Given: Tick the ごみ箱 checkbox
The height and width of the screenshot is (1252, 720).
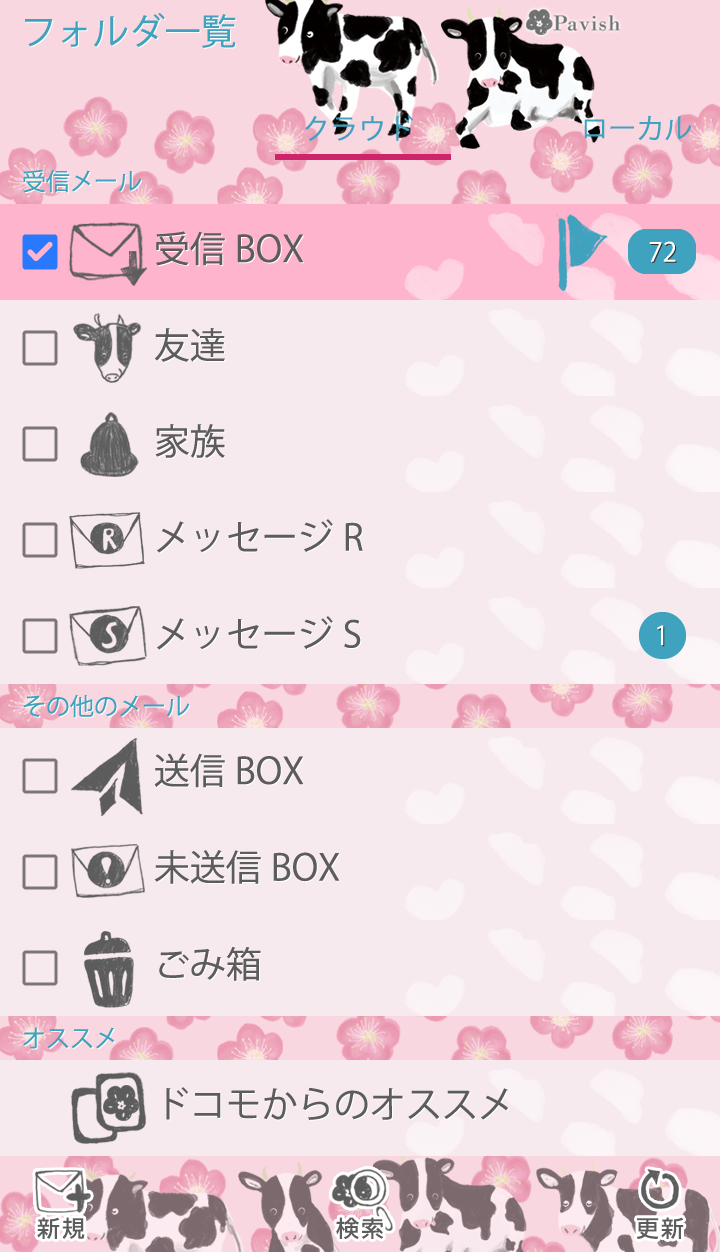Looking at the screenshot, I should pos(40,967).
